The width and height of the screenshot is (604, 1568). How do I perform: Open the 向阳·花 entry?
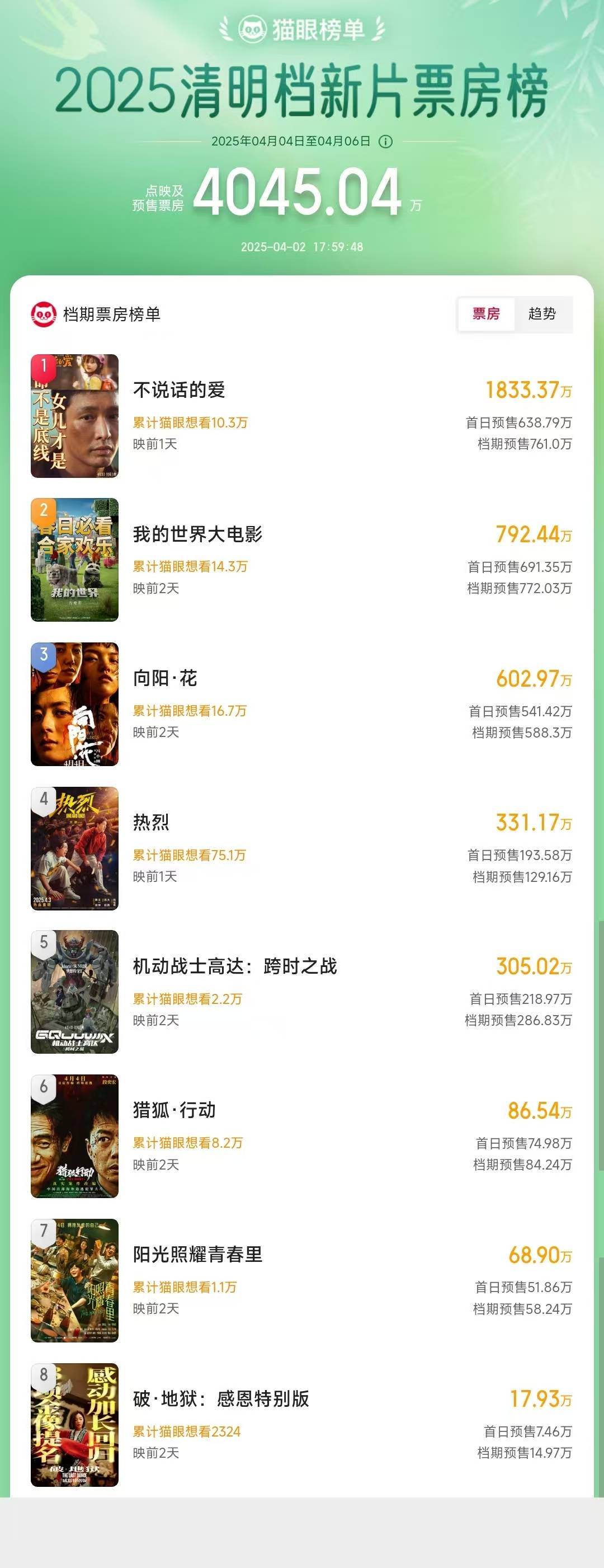pos(166,679)
